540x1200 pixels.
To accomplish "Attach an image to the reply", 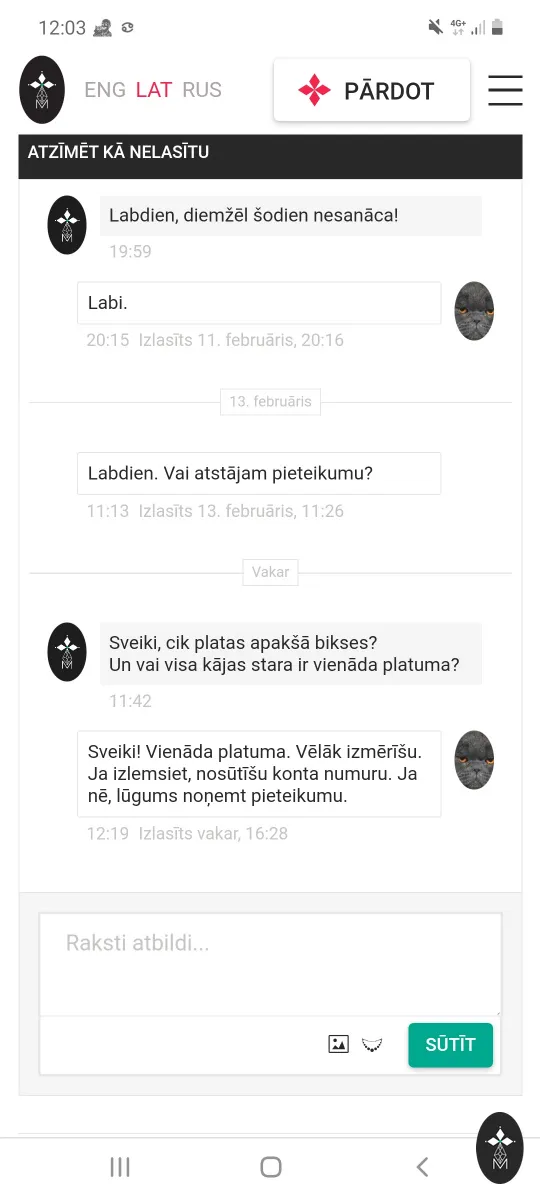I will [x=338, y=1044].
